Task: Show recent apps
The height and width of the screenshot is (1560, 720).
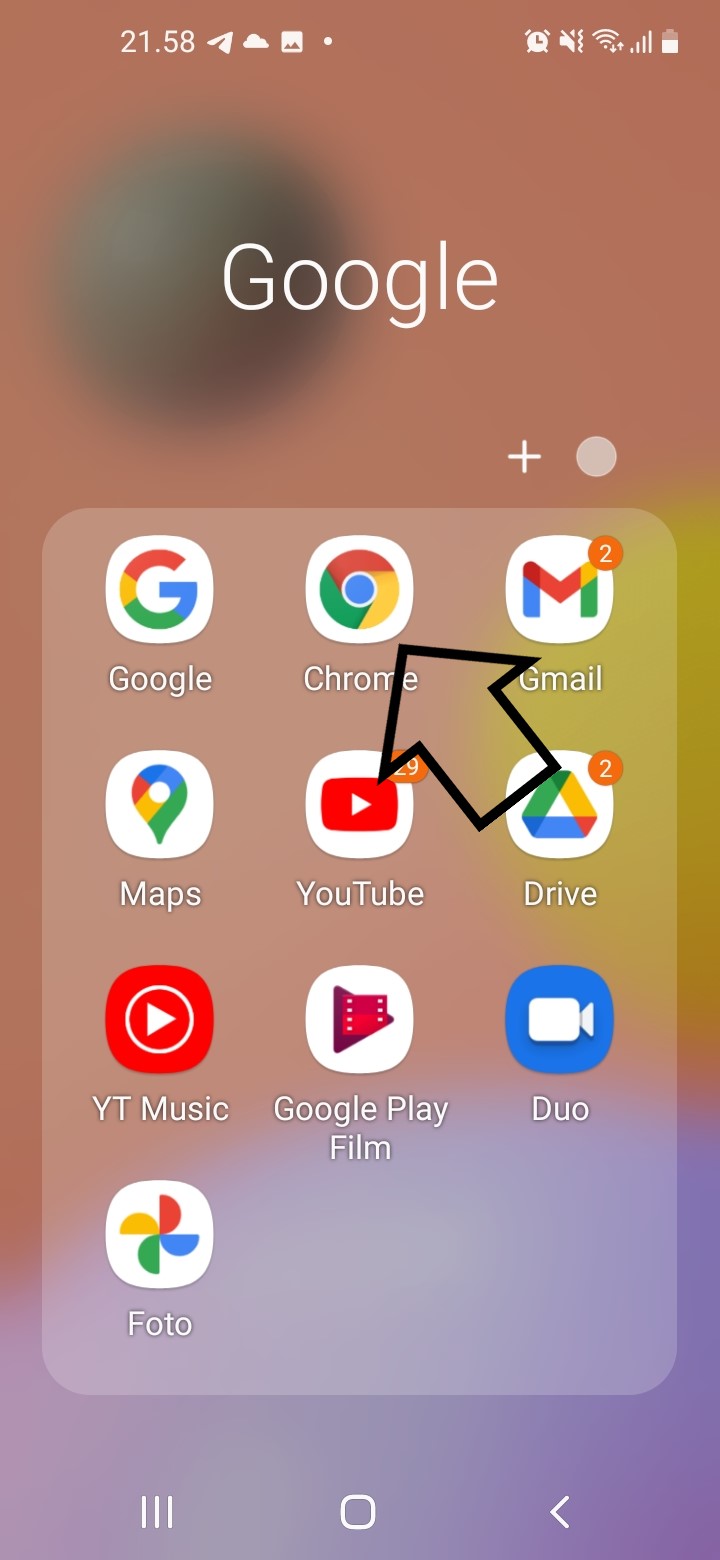Action: coord(157,1512)
